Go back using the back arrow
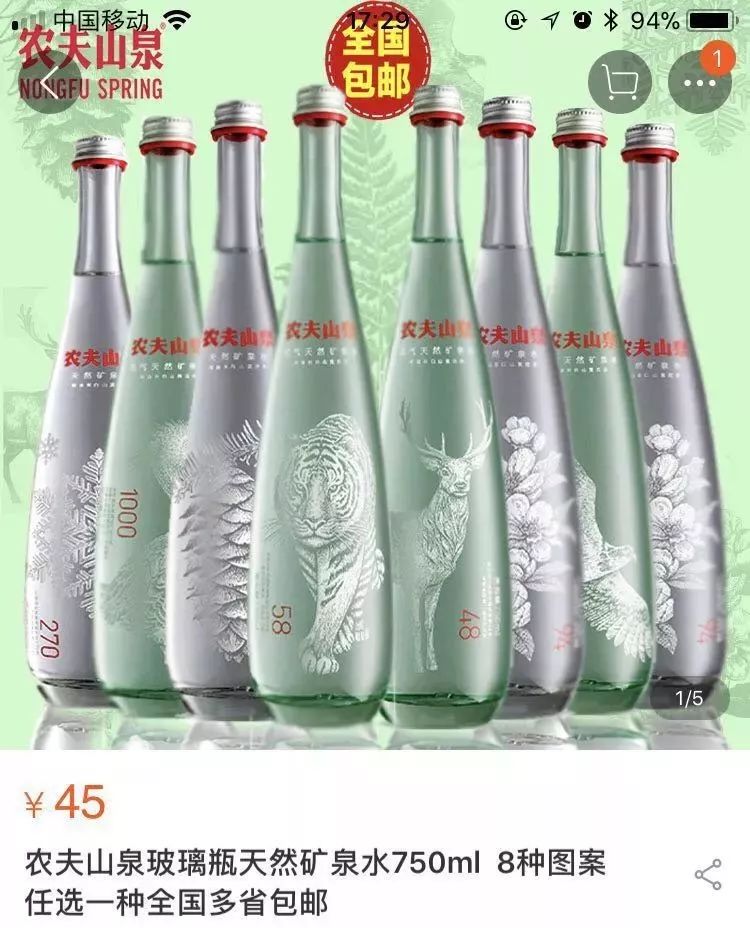 (x=49, y=80)
